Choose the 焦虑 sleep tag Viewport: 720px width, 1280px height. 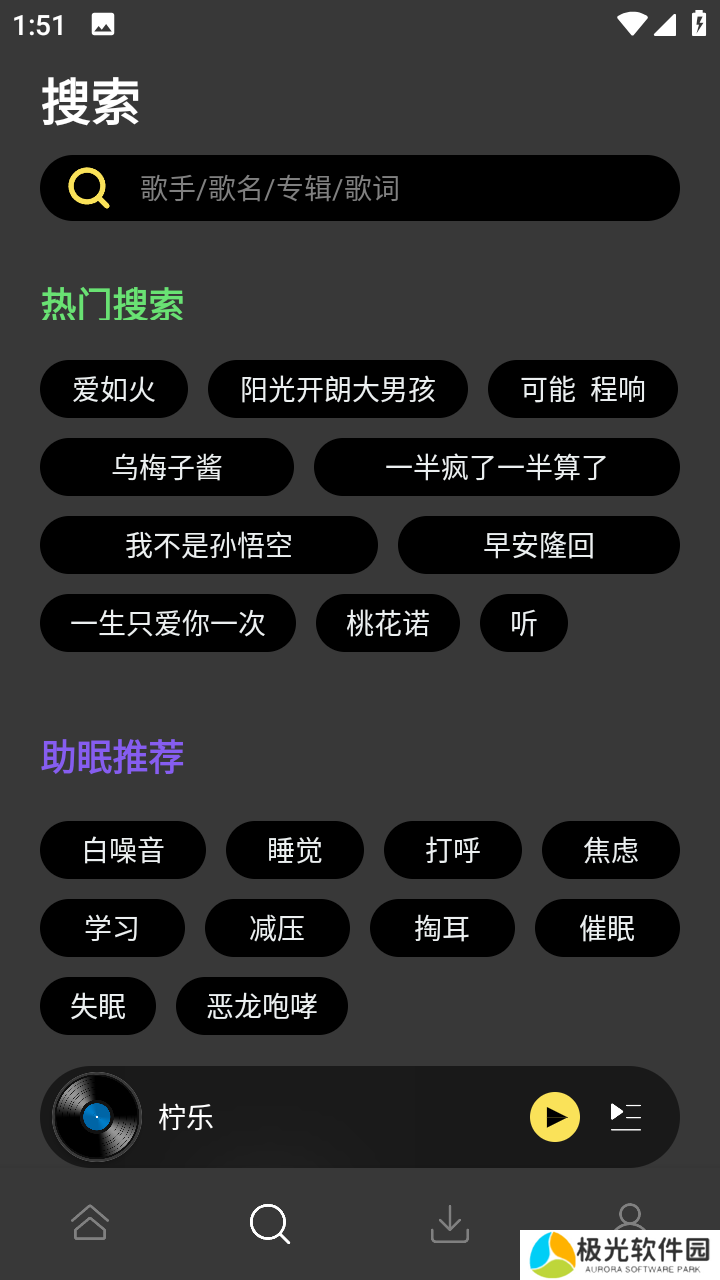(611, 850)
